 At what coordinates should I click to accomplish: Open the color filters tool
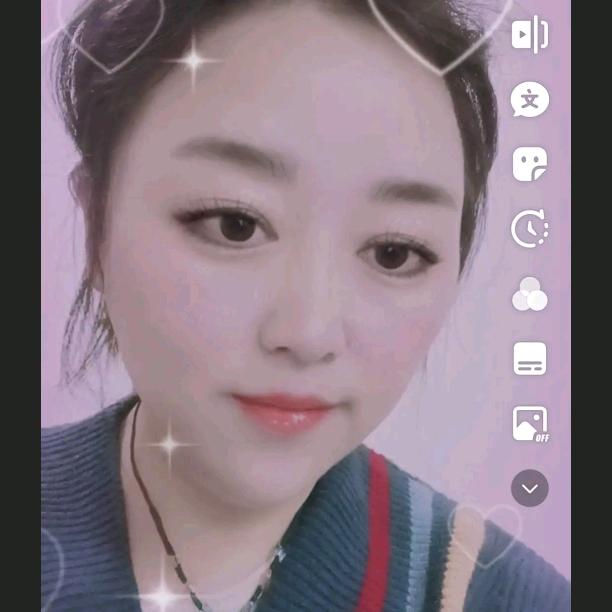click(530, 294)
